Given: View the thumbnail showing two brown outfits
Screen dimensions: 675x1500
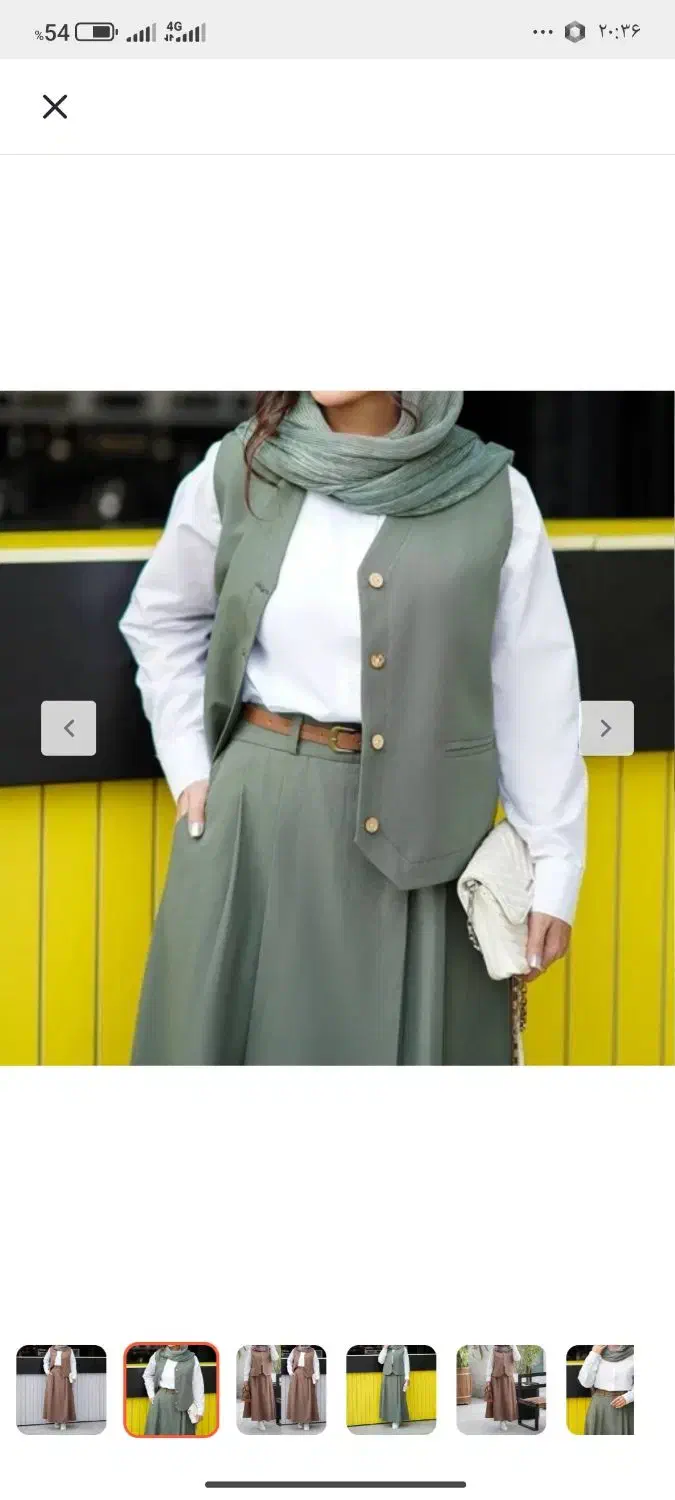Looking at the screenshot, I should [x=281, y=1389].
